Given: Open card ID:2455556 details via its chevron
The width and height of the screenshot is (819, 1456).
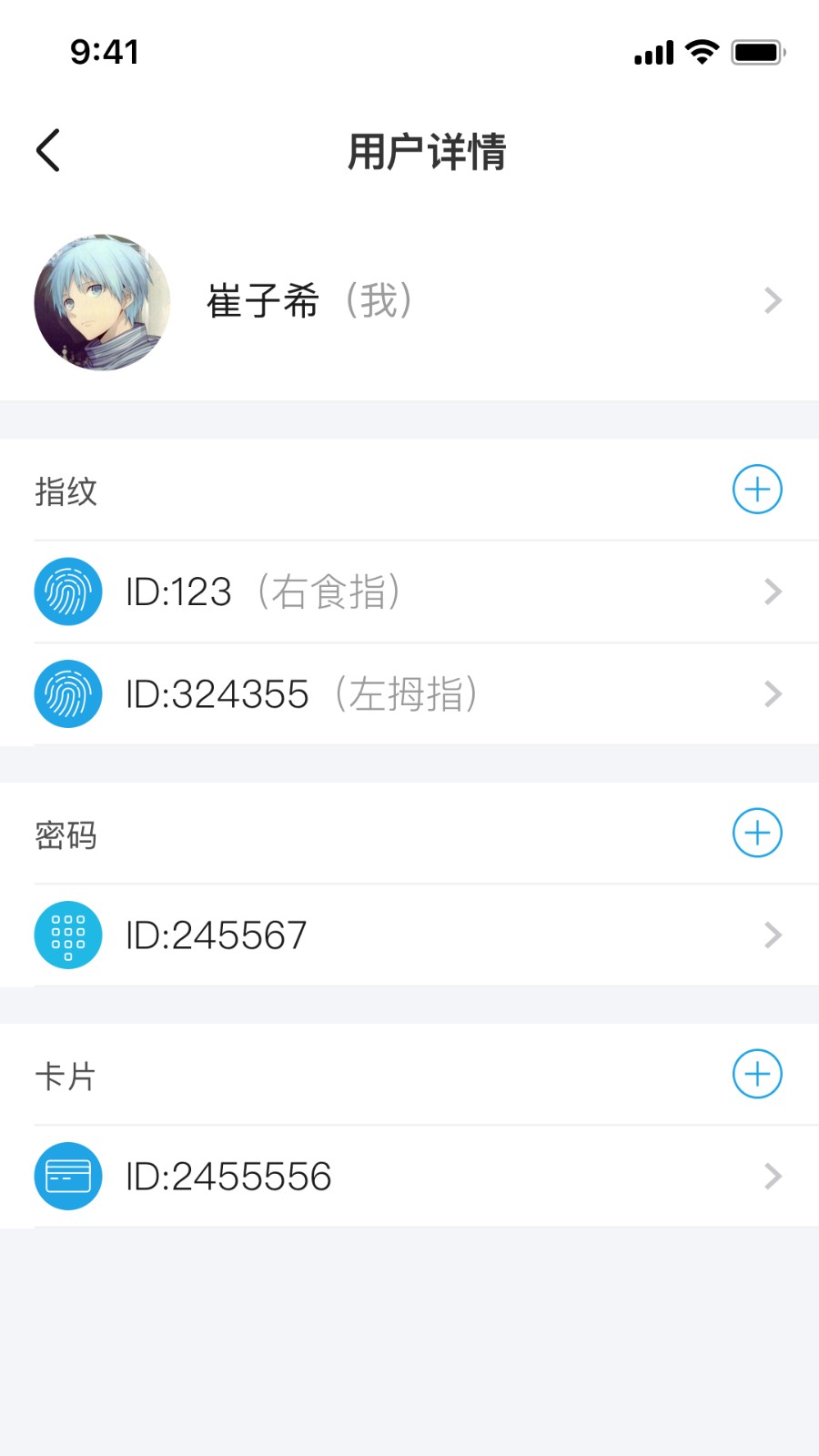Looking at the screenshot, I should point(773,1175).
